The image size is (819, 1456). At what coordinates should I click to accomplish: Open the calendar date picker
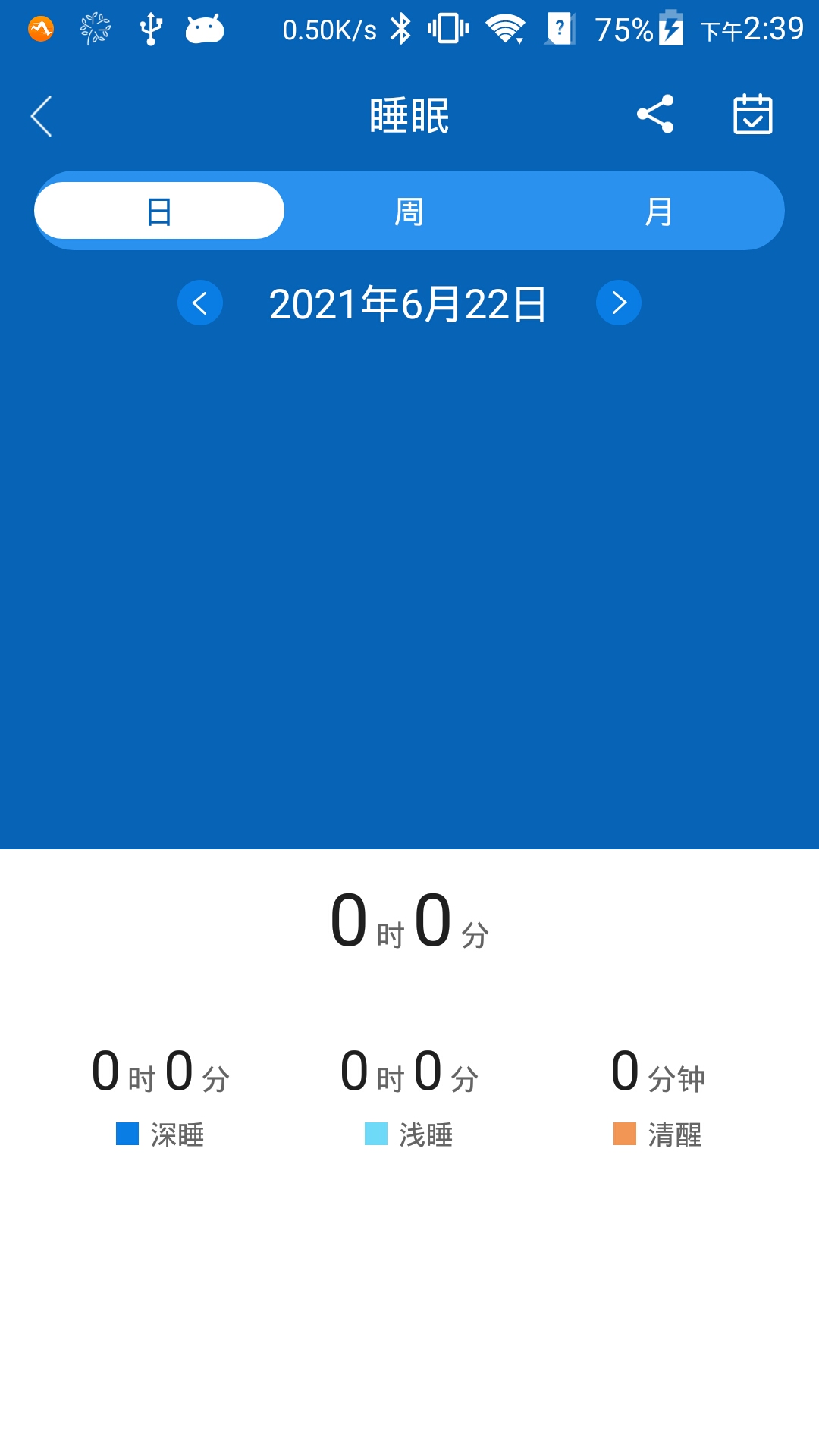tap(752, 115)
